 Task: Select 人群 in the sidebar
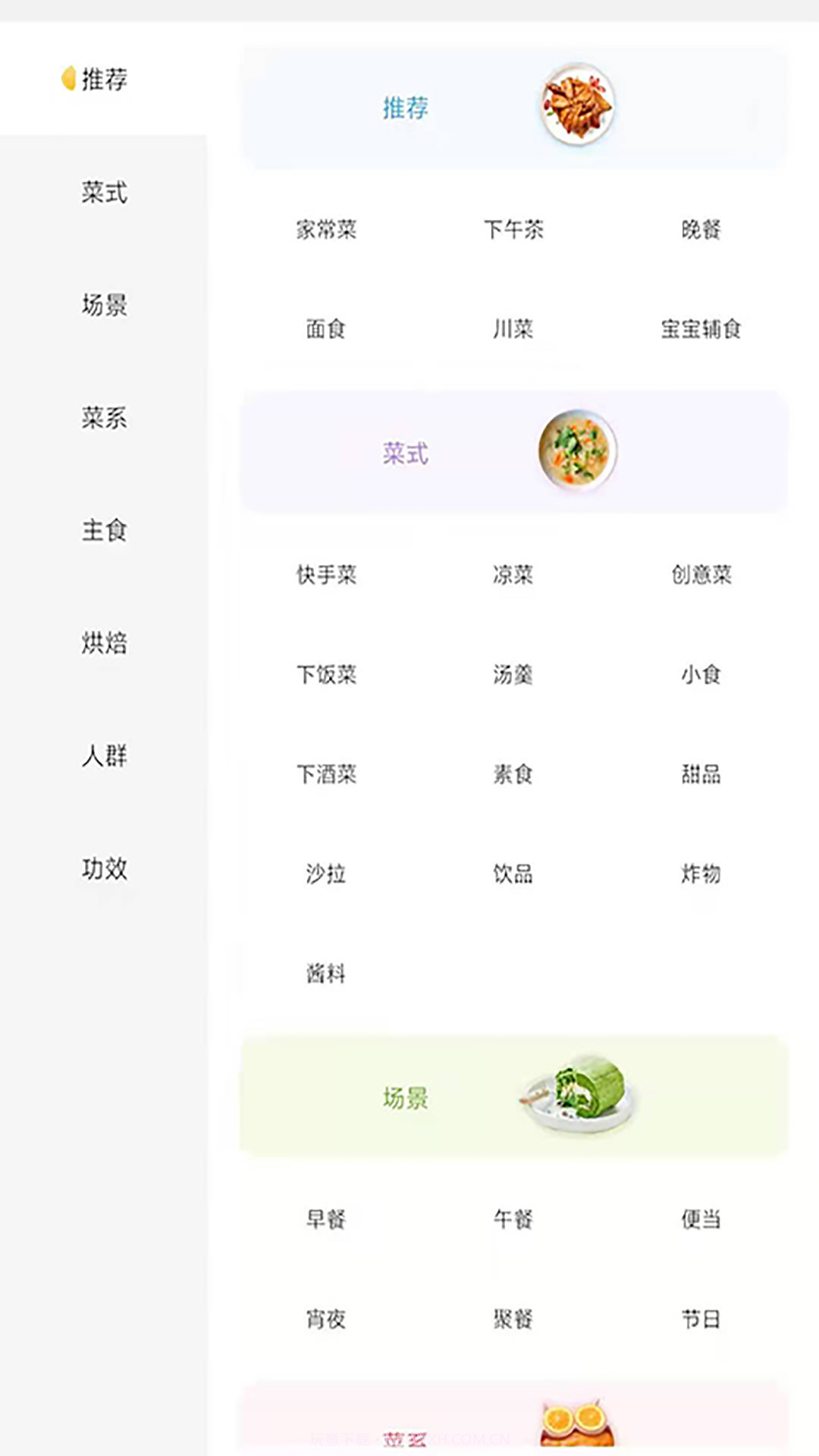[103, 755]
